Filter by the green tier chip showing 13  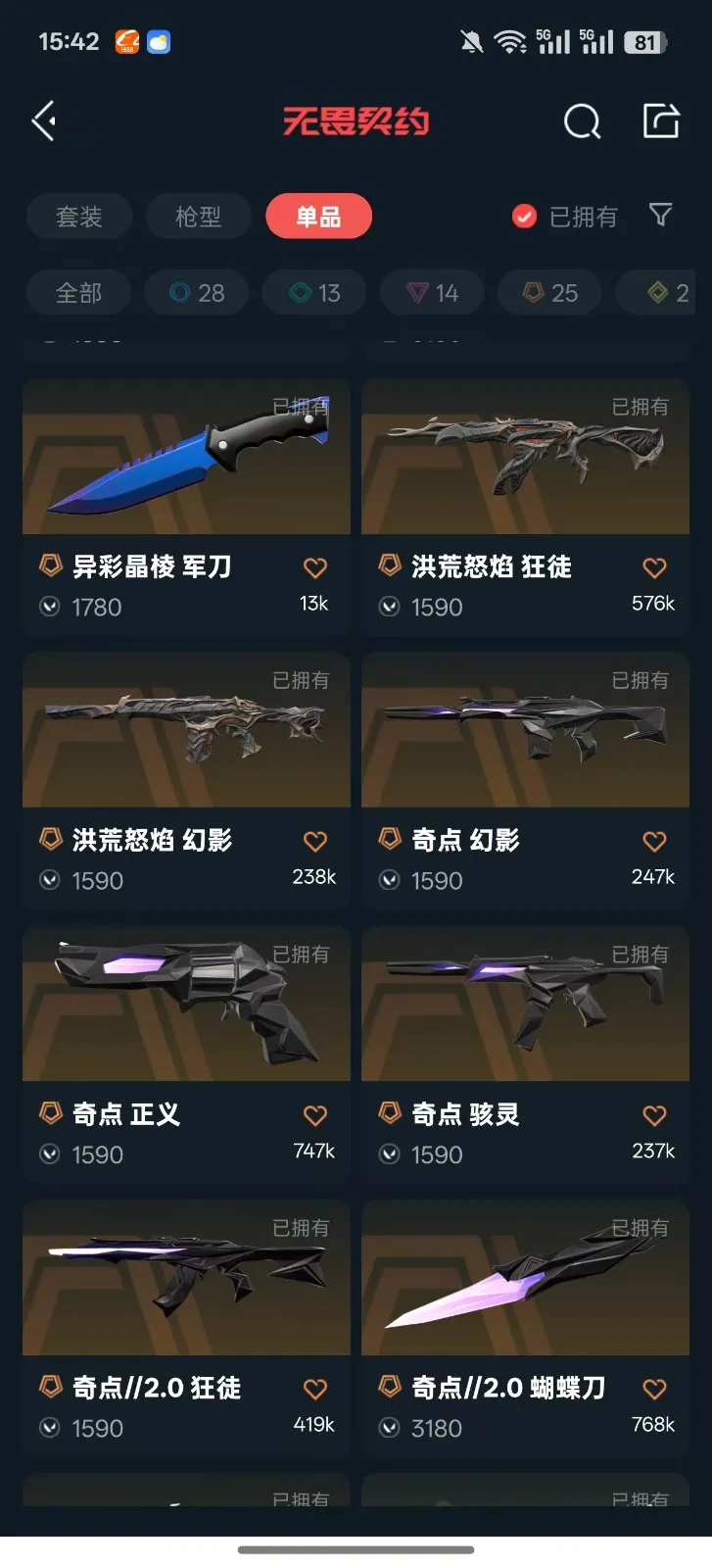click(314, 293)
